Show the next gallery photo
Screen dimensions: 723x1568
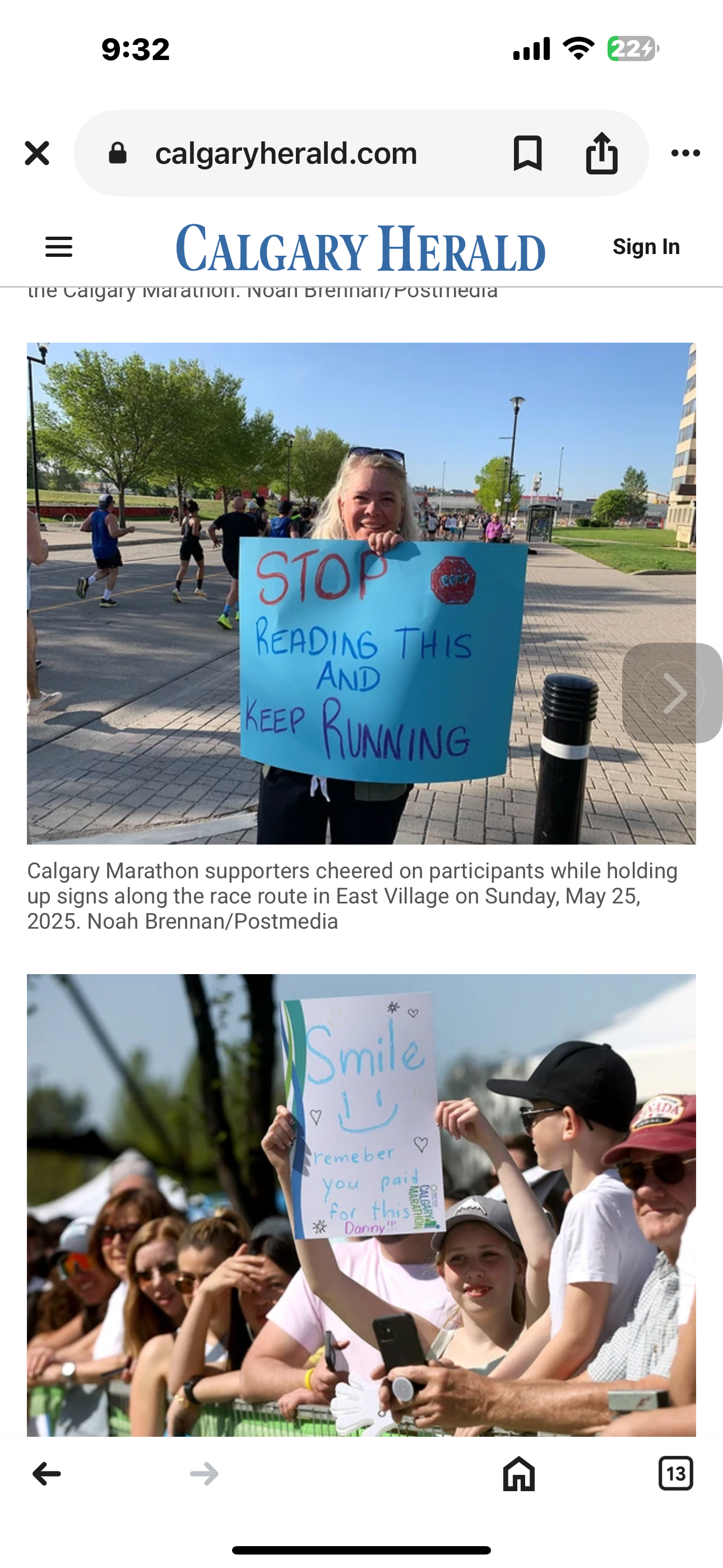(673, 693)
